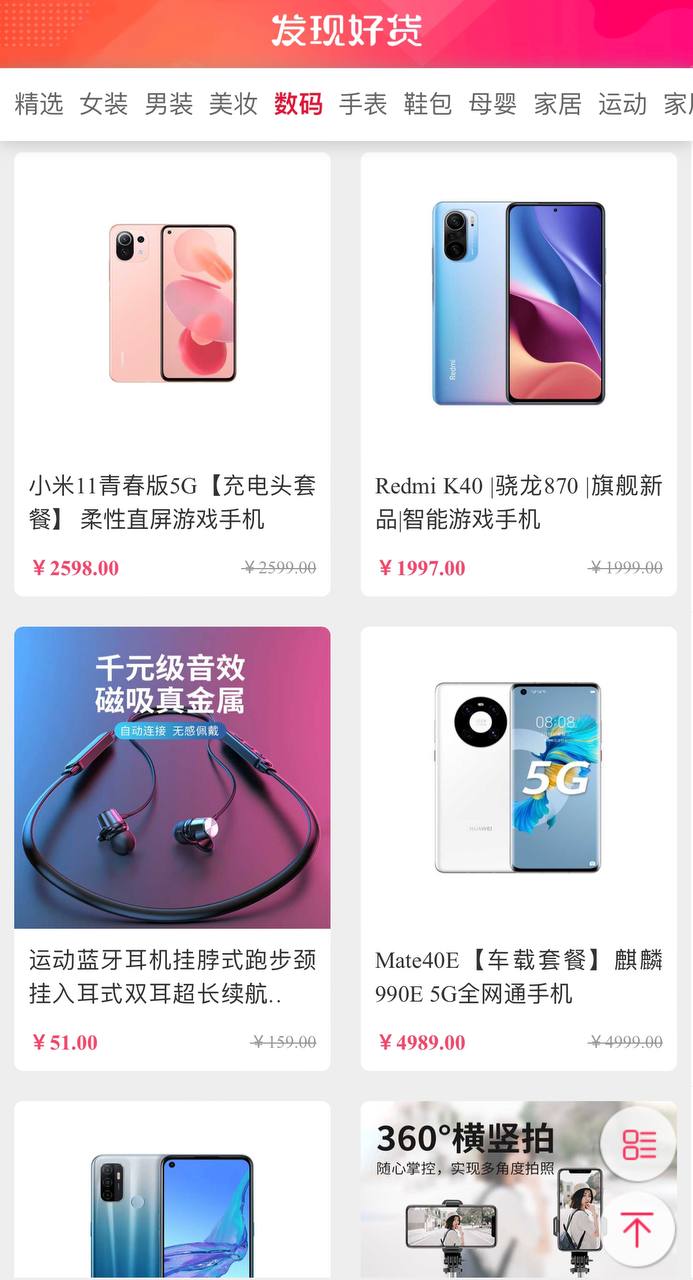Screen dimensions: 693x1280
Task: Select the 女装 category tab
Action: click(104, 104)
